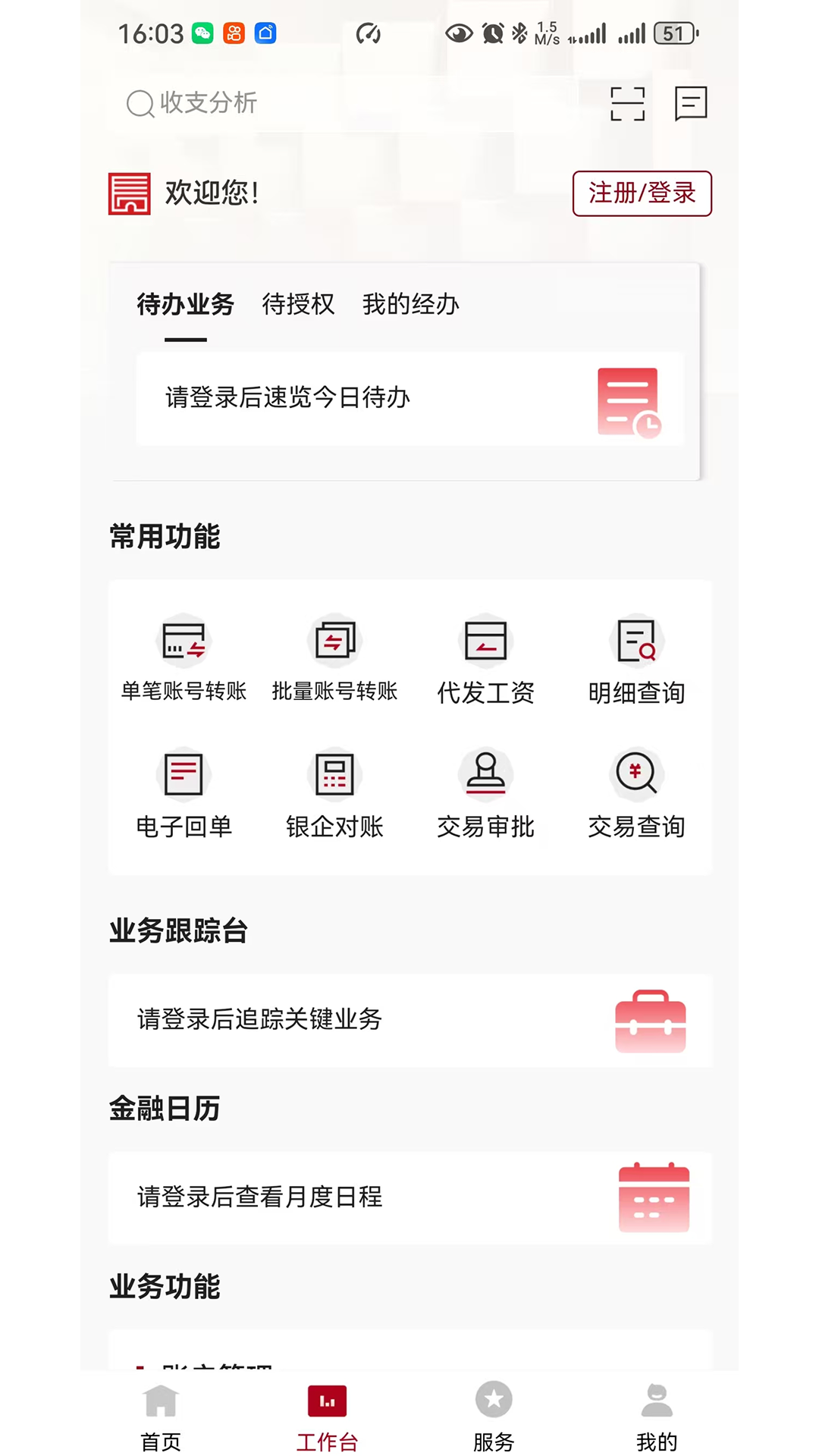Switch to the 待授权 tab
Image resolution: width=819 pixels, height=1456 pixels.
(297, 304)
